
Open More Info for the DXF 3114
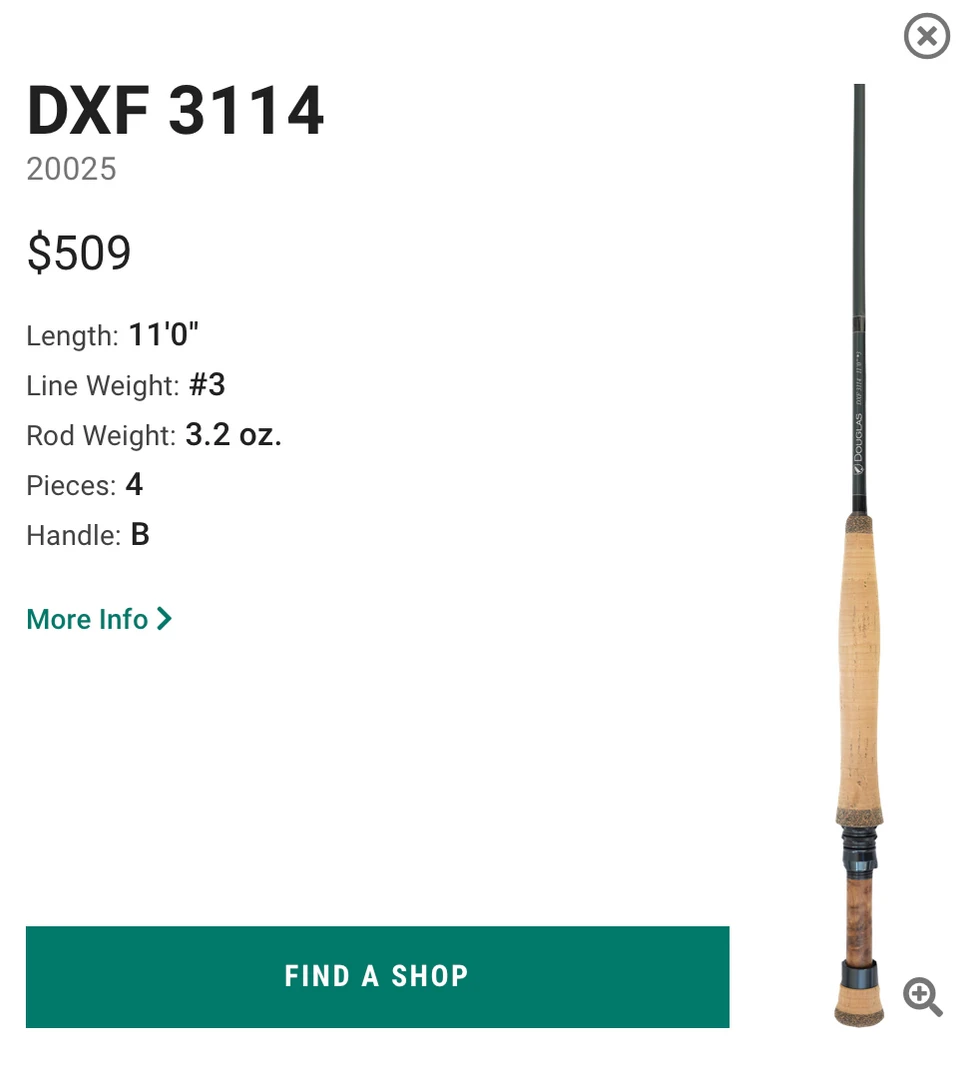[x=87, y=619]
